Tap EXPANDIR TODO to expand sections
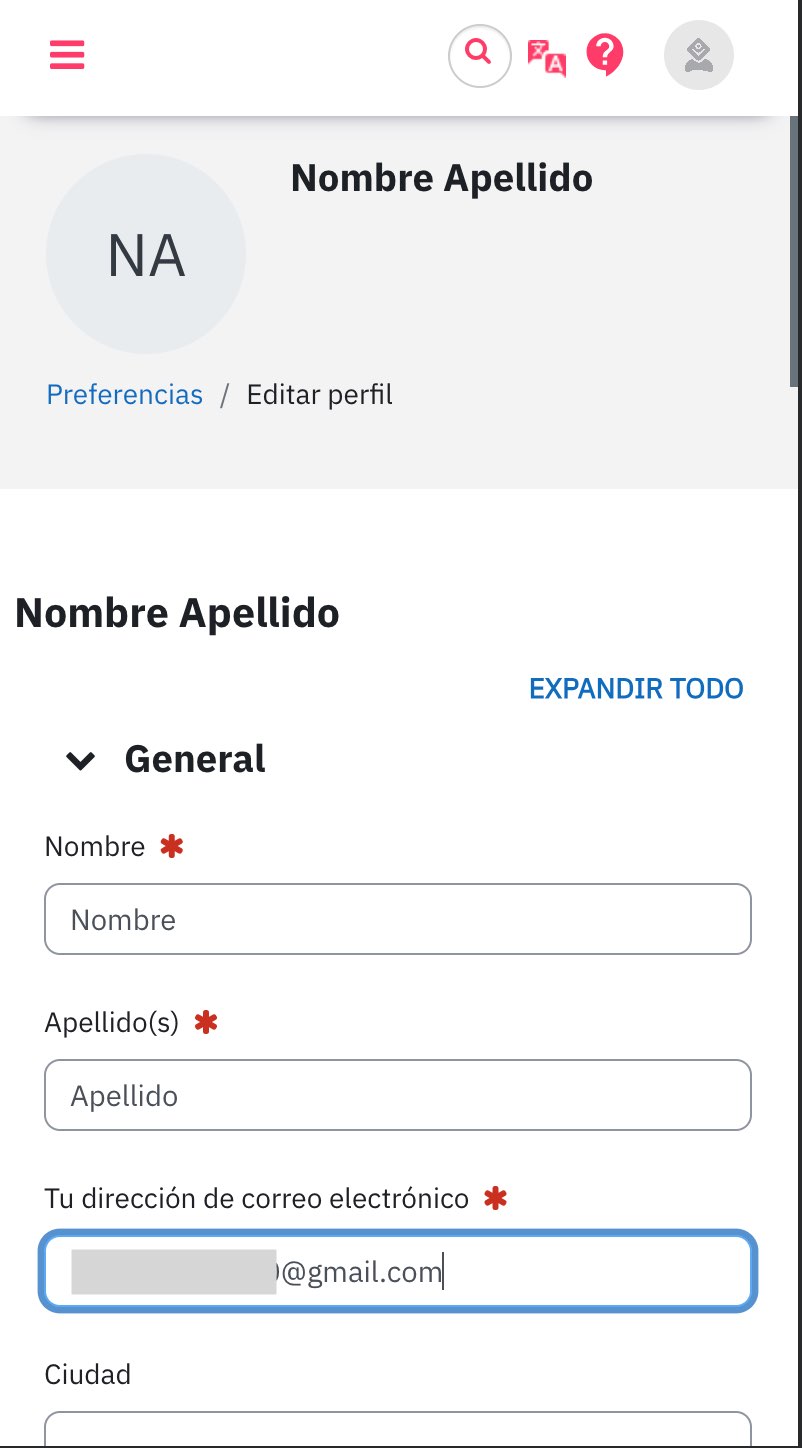Image resolution: width=802 pixels, height=1448 pixels. click(x=636, y=688)
